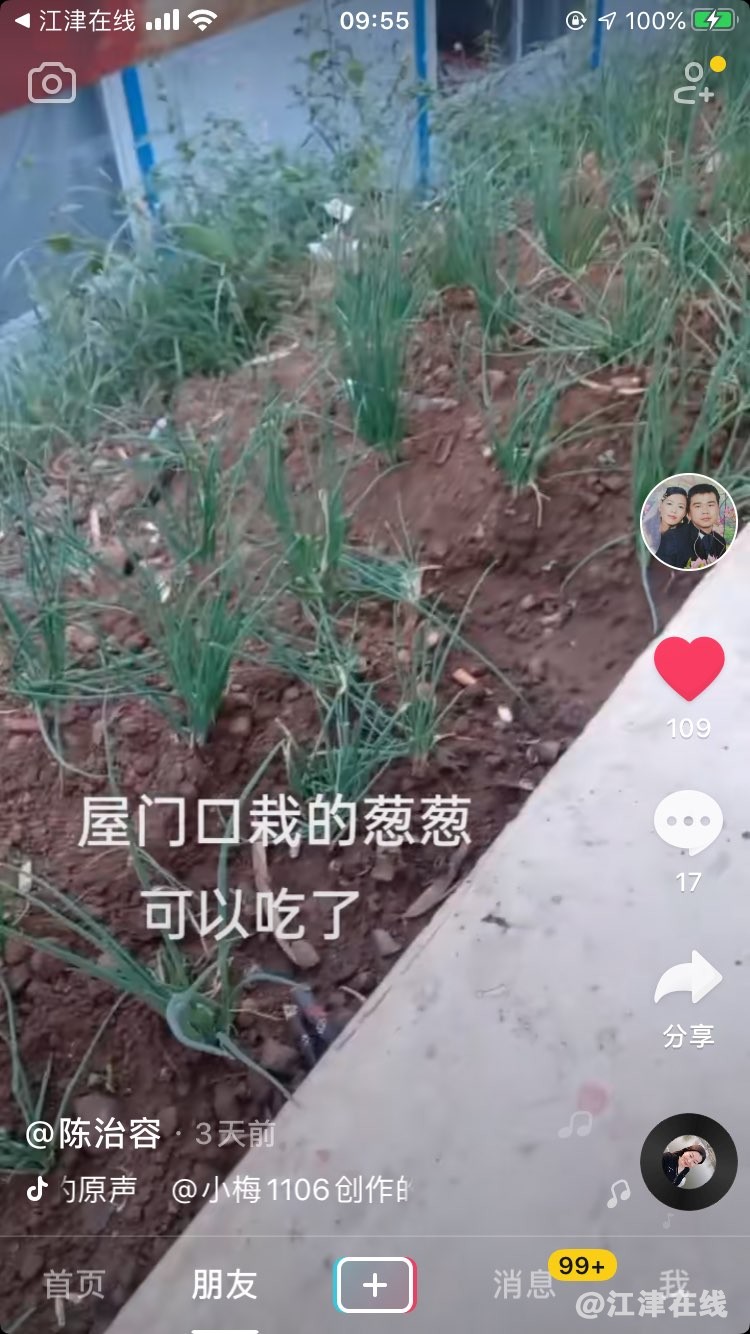750x1334 pixels.
Task: Go to the 我 profile tab
Action: click(x=674, y=1283)
